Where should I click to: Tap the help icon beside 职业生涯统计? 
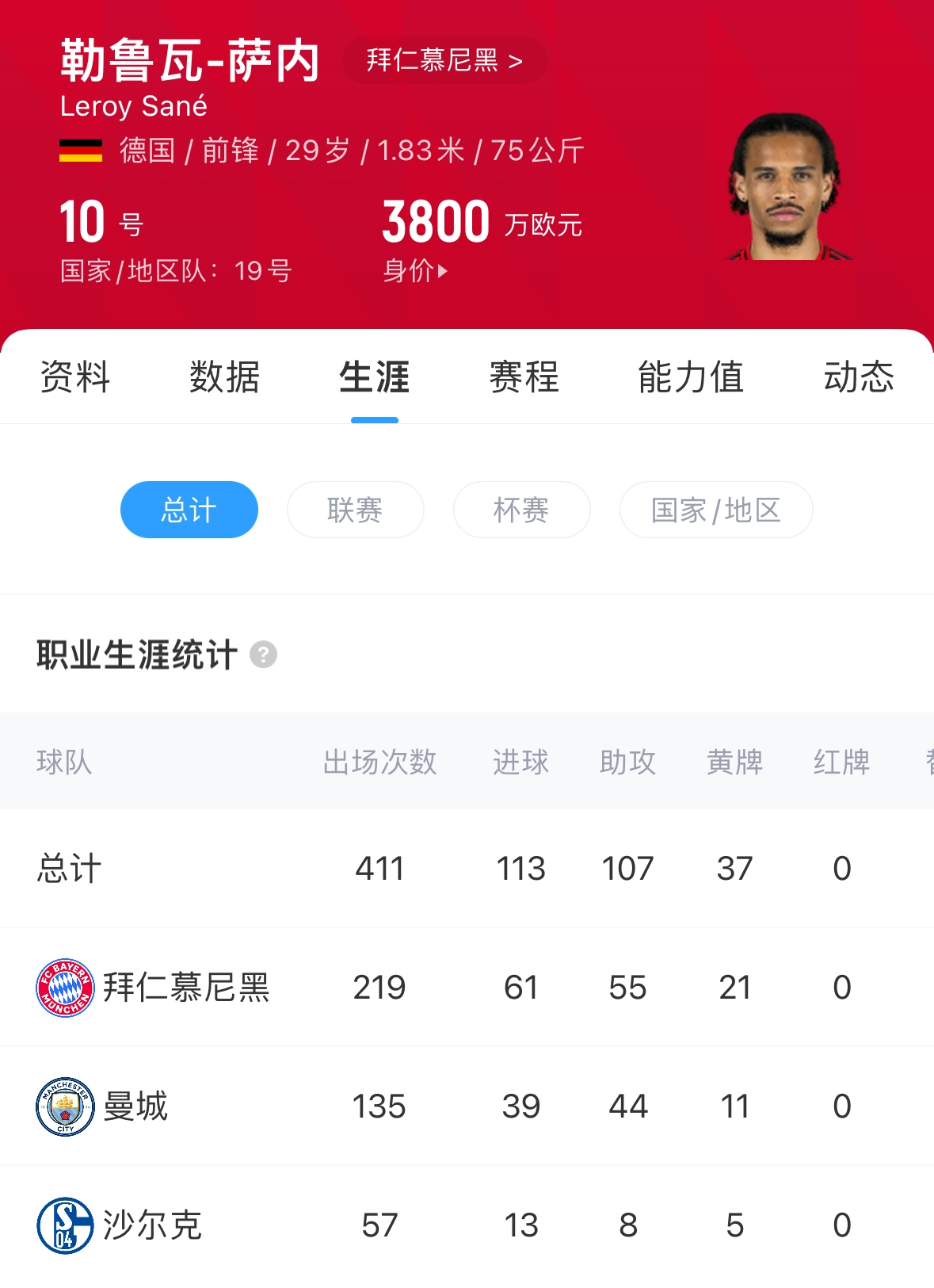(263, 655)
